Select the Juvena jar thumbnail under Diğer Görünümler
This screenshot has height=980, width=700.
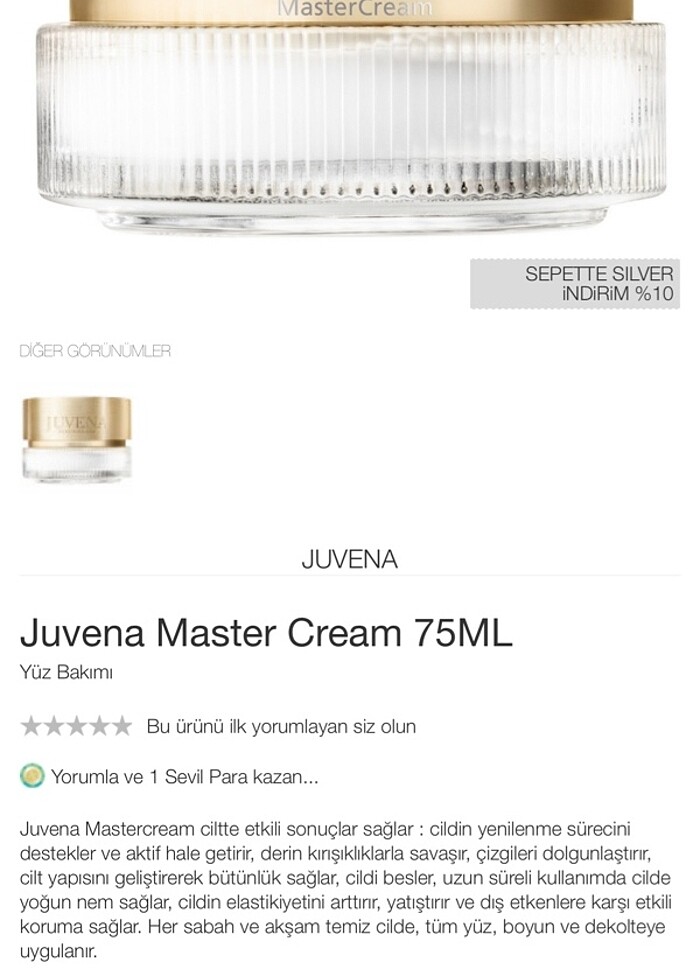77,438
